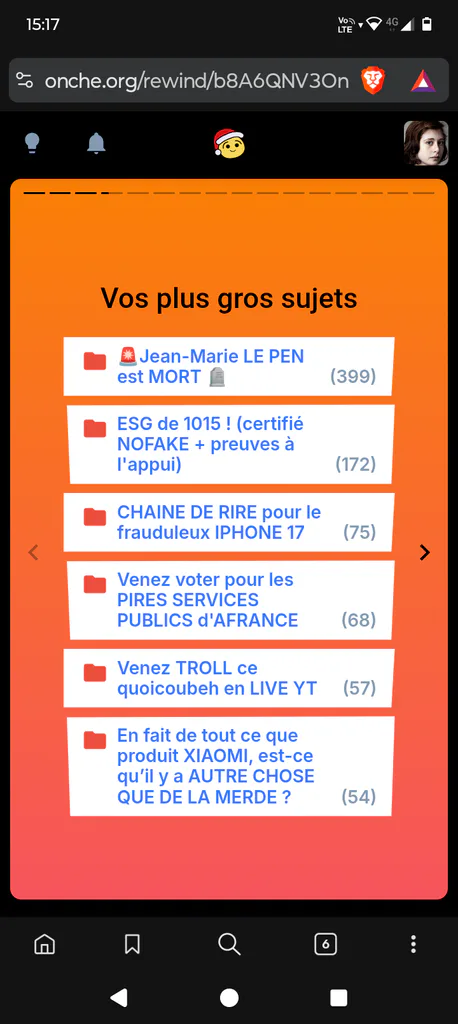Go back to the previous rewind slide
The width and height of the screenshot is (458, 1024).
click(x=33, y=552)
